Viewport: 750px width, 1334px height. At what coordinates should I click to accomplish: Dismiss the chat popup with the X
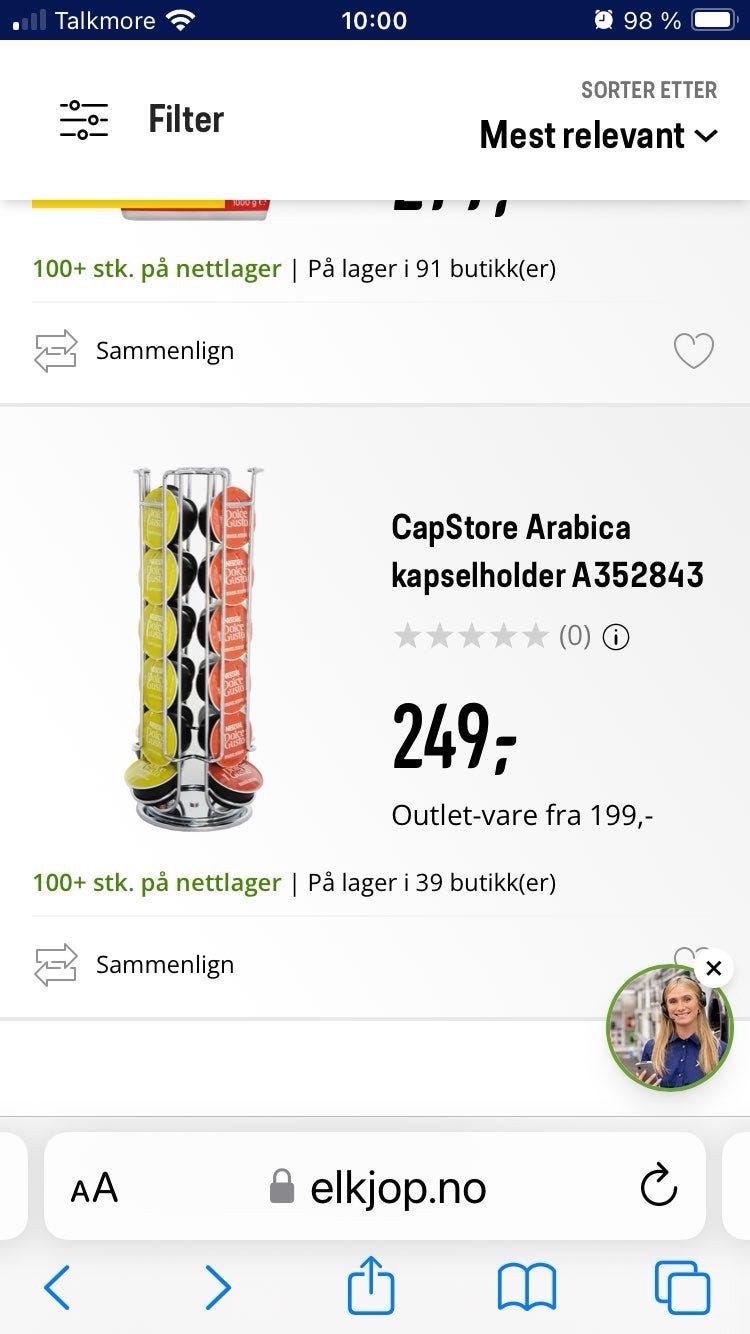(714, 968)
